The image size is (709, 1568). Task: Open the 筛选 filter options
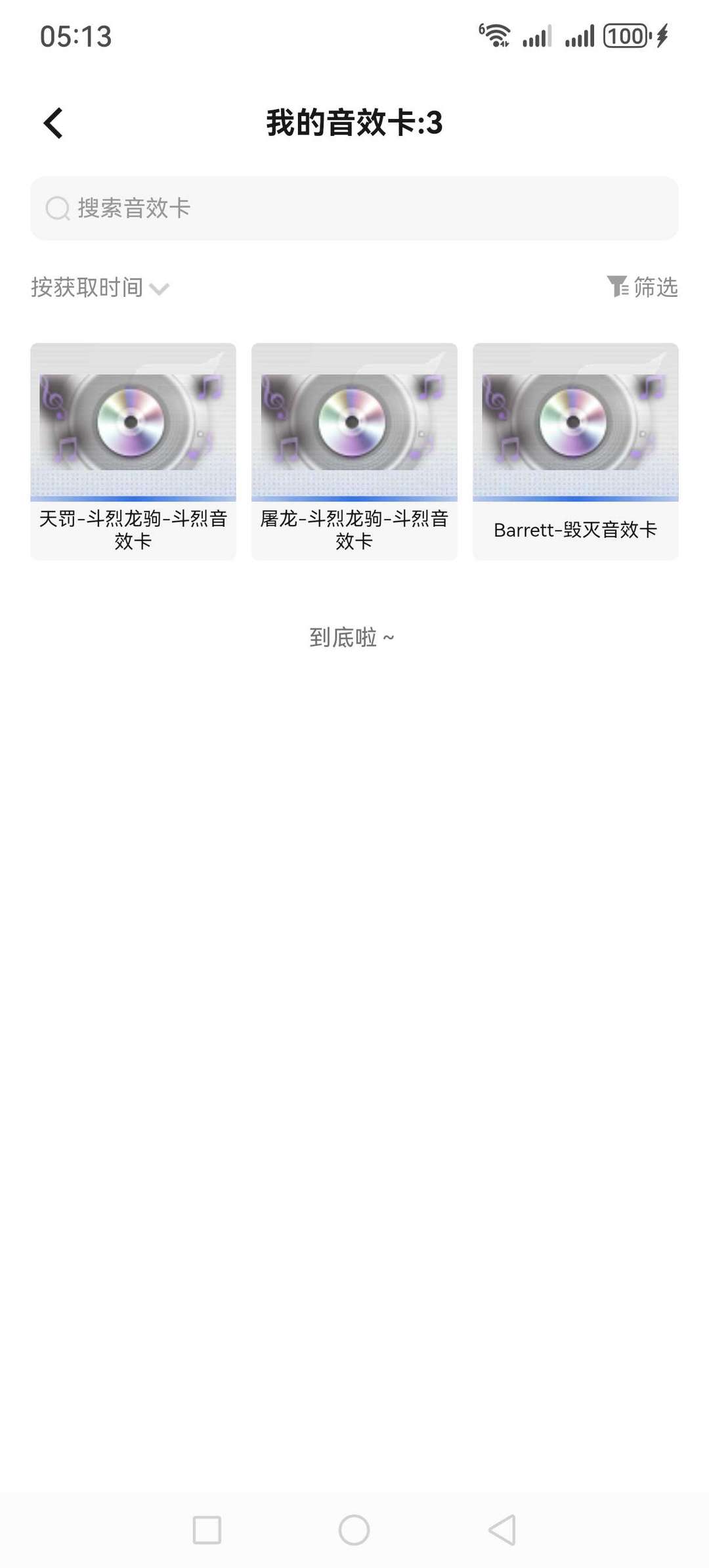pos(642,287)
